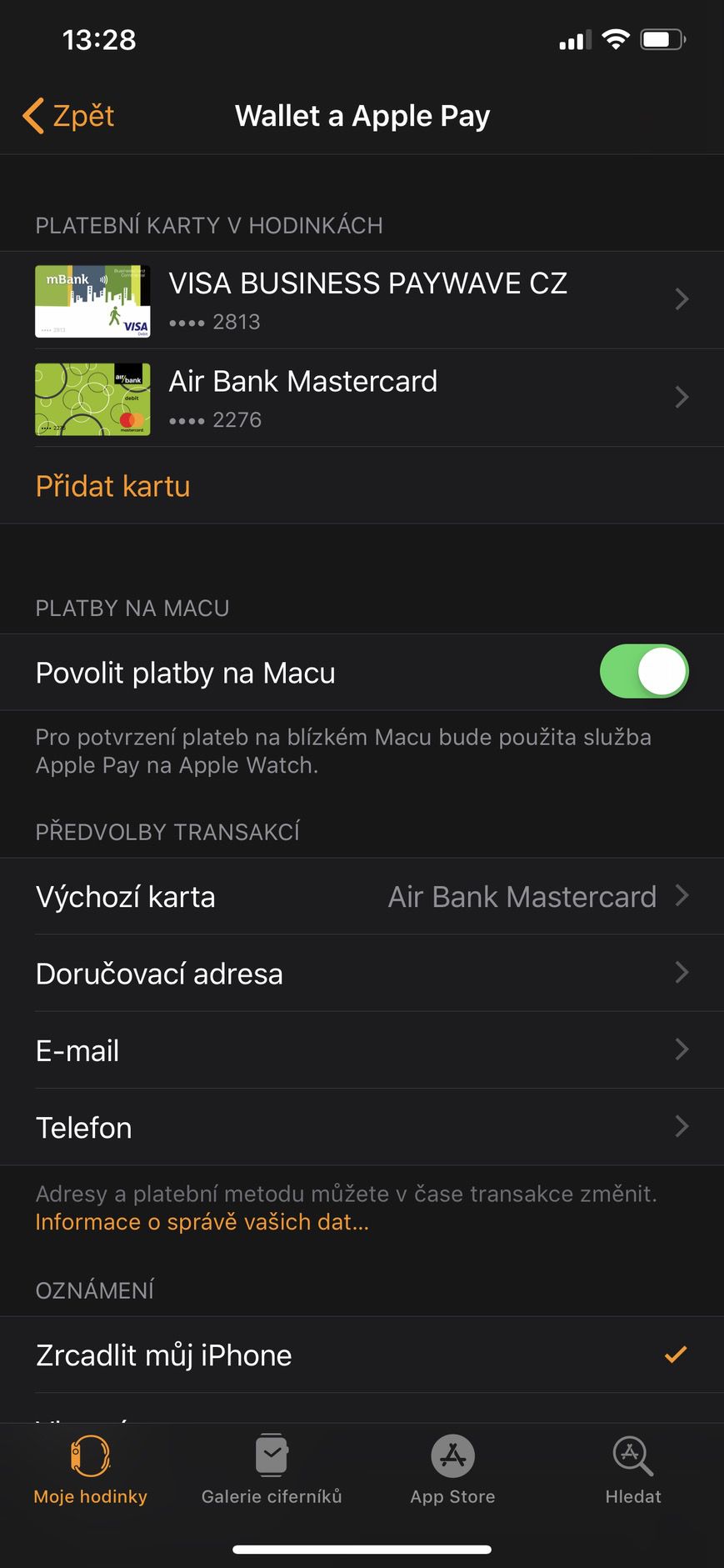Go back with the Zpět button
This screenshot has height=1568, width=724.
click(x=69, y=116)
